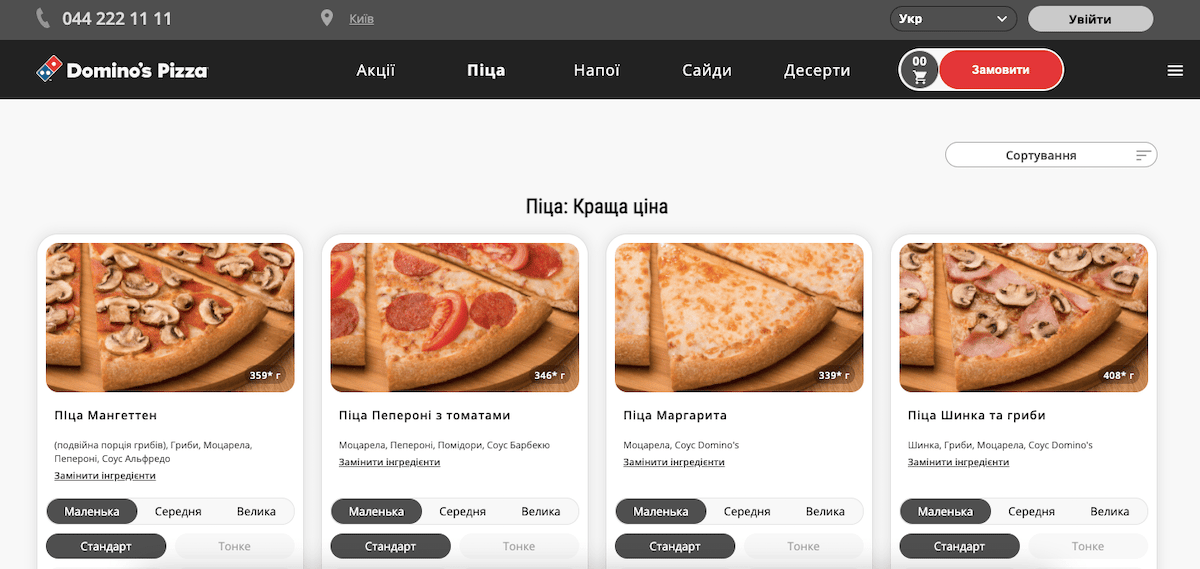Expand the Укр language dropdown
The image size is (1200, 569).
[x=952, y=19]
